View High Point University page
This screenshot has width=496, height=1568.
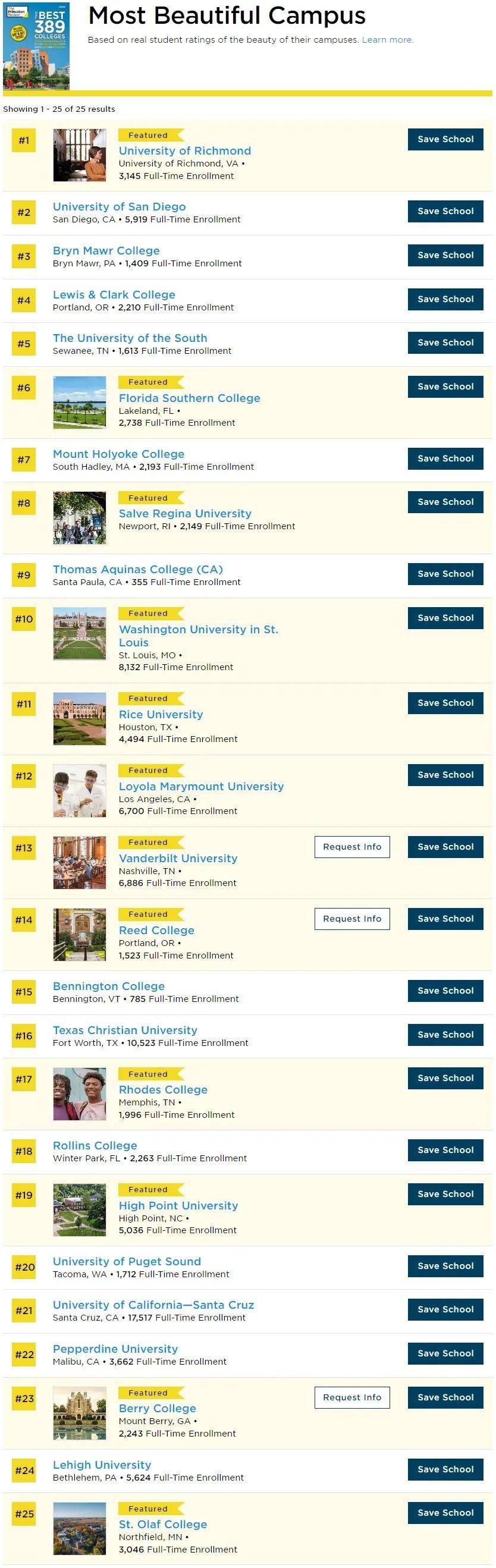(178, 1205)
